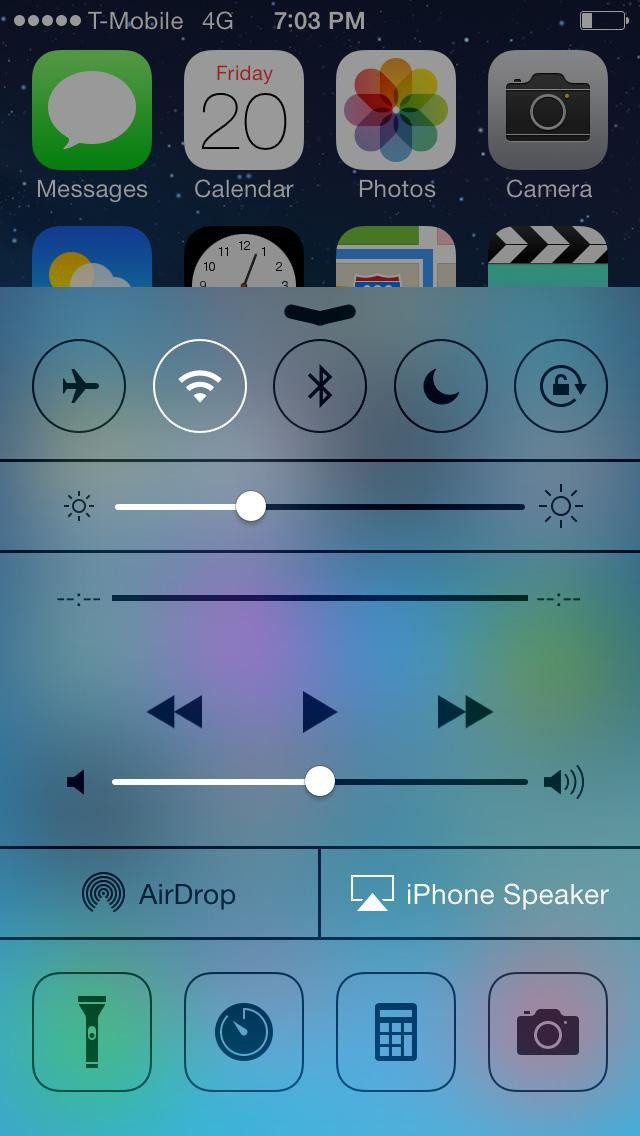The image size is (640, 1136).
Task: Open the Messages app
Action: tap(92, 110)
